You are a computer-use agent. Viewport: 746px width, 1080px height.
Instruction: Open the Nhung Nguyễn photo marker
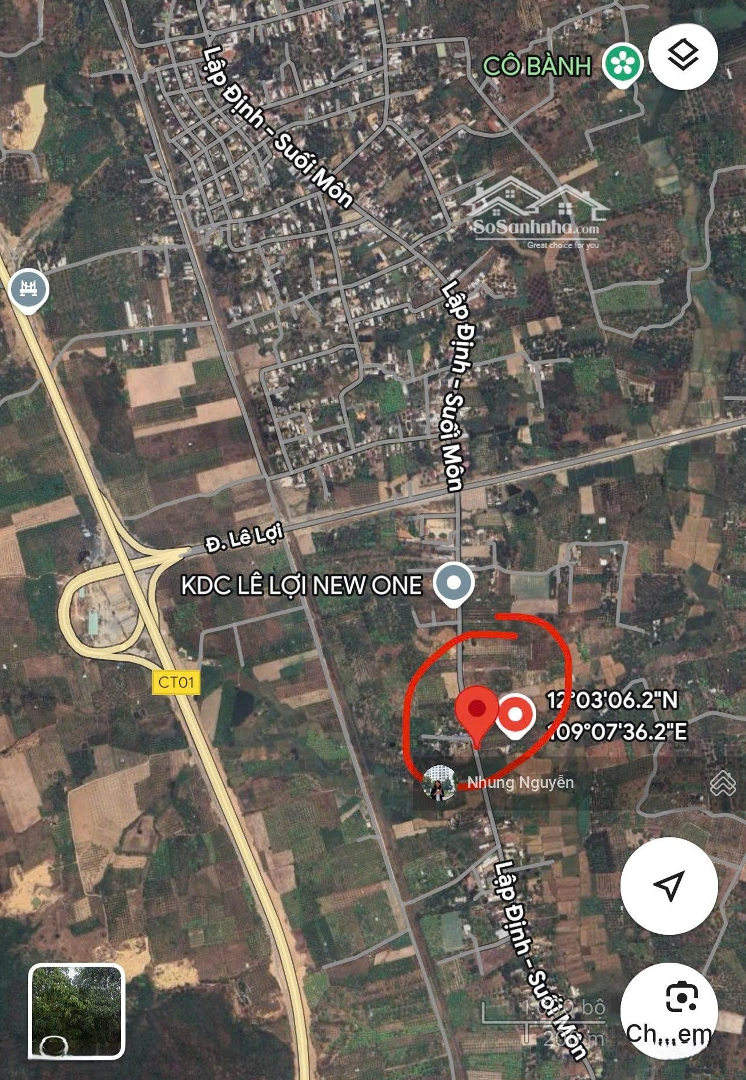(x=439, y=782)
